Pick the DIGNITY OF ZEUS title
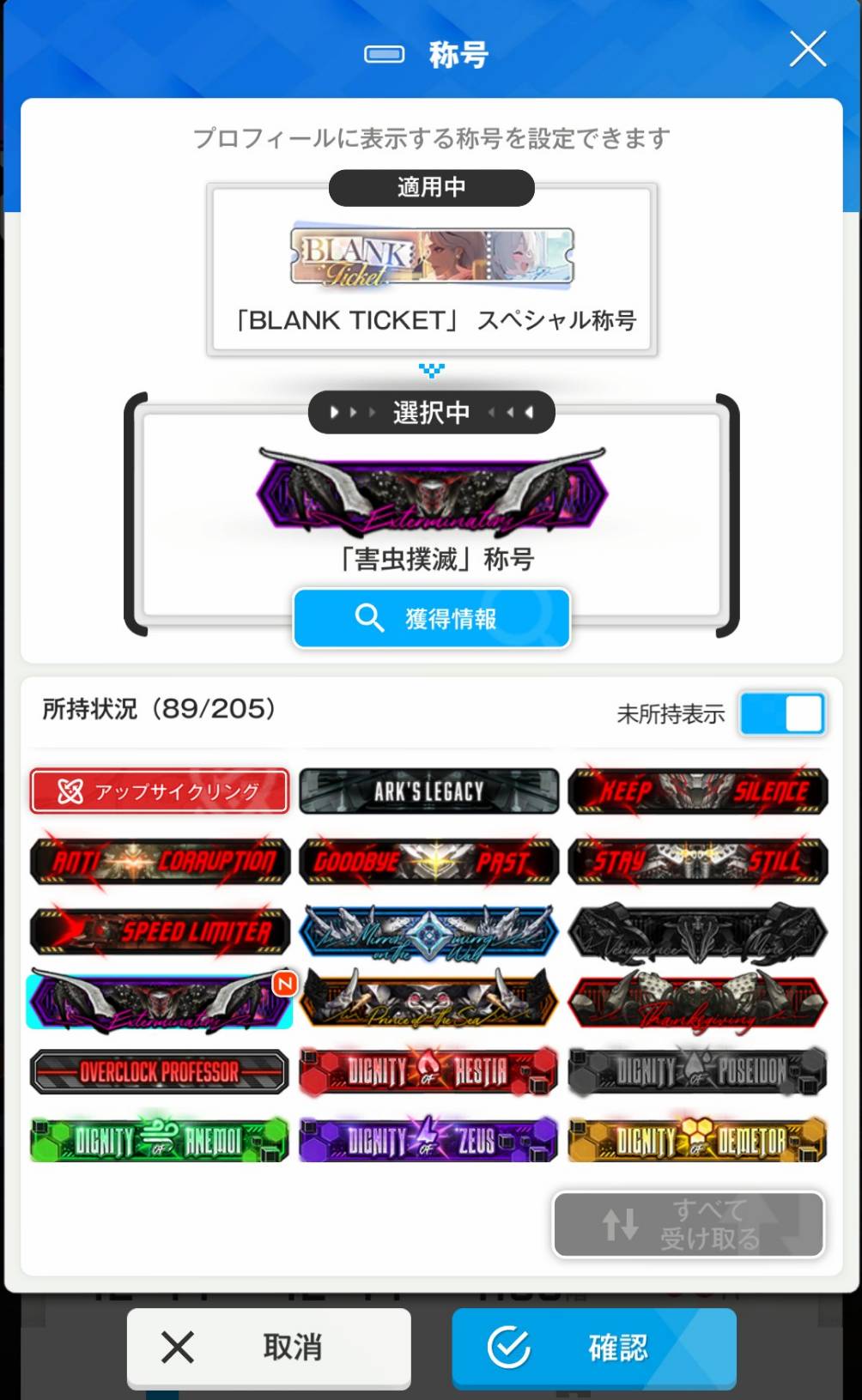 pyautogui.click(x=428, y=1141)
